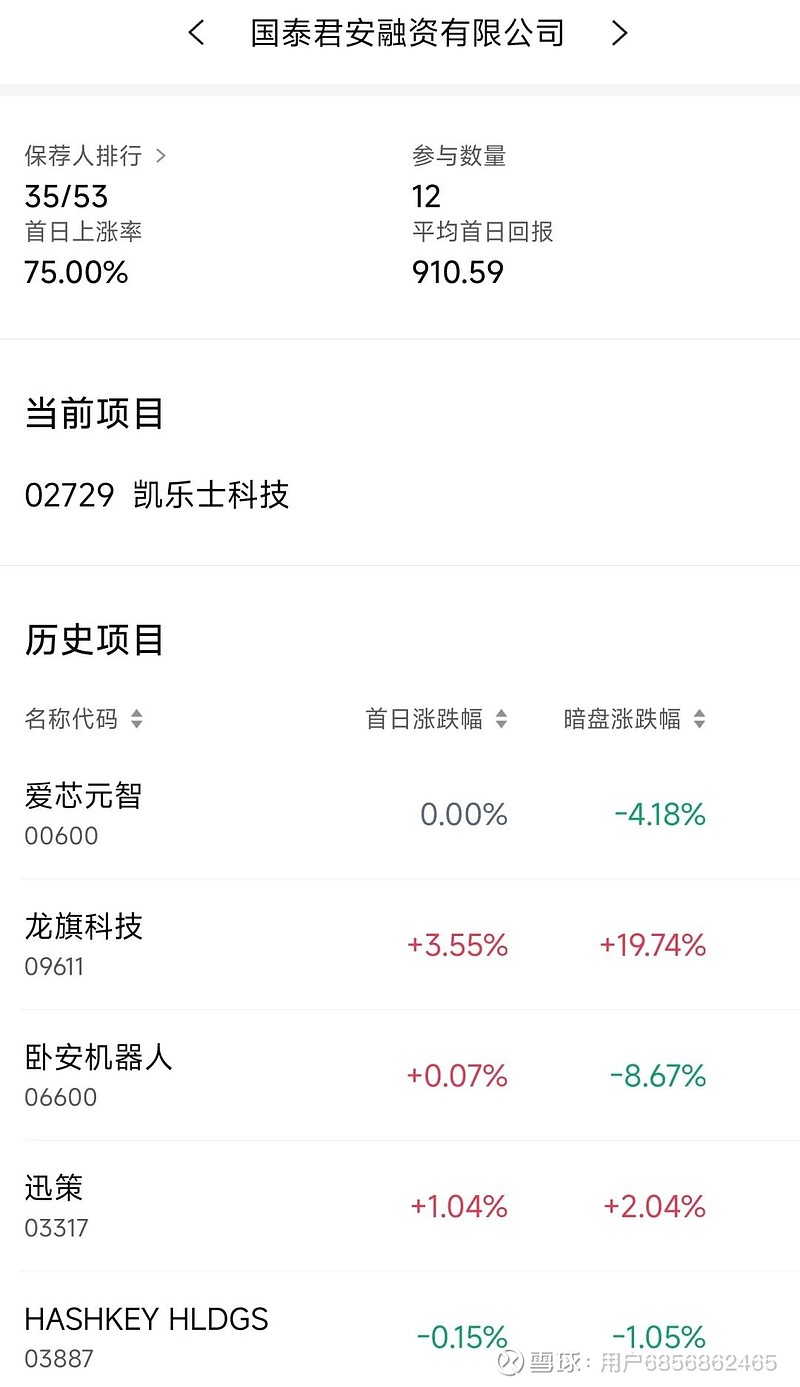Toggle ascending sort on 首日涨跌幅 column
This screenshot has width=800, height=1387.
click(x=503, y=713)
